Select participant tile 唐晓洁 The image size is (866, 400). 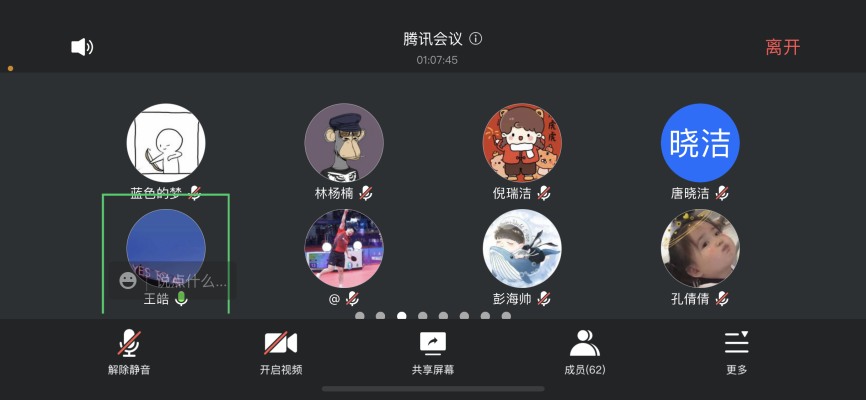click(700, 143)
